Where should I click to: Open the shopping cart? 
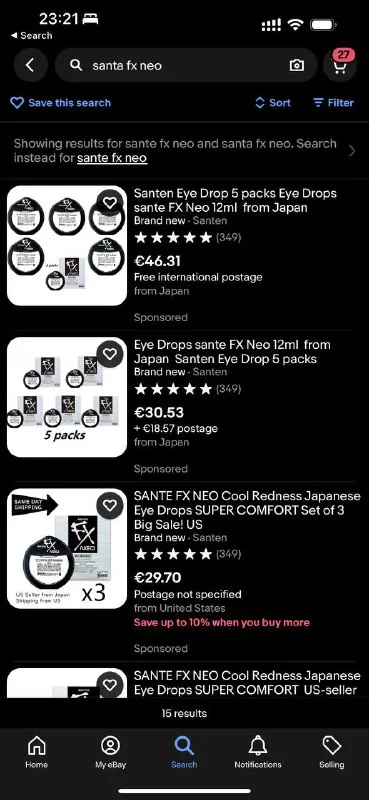(340, 65)
